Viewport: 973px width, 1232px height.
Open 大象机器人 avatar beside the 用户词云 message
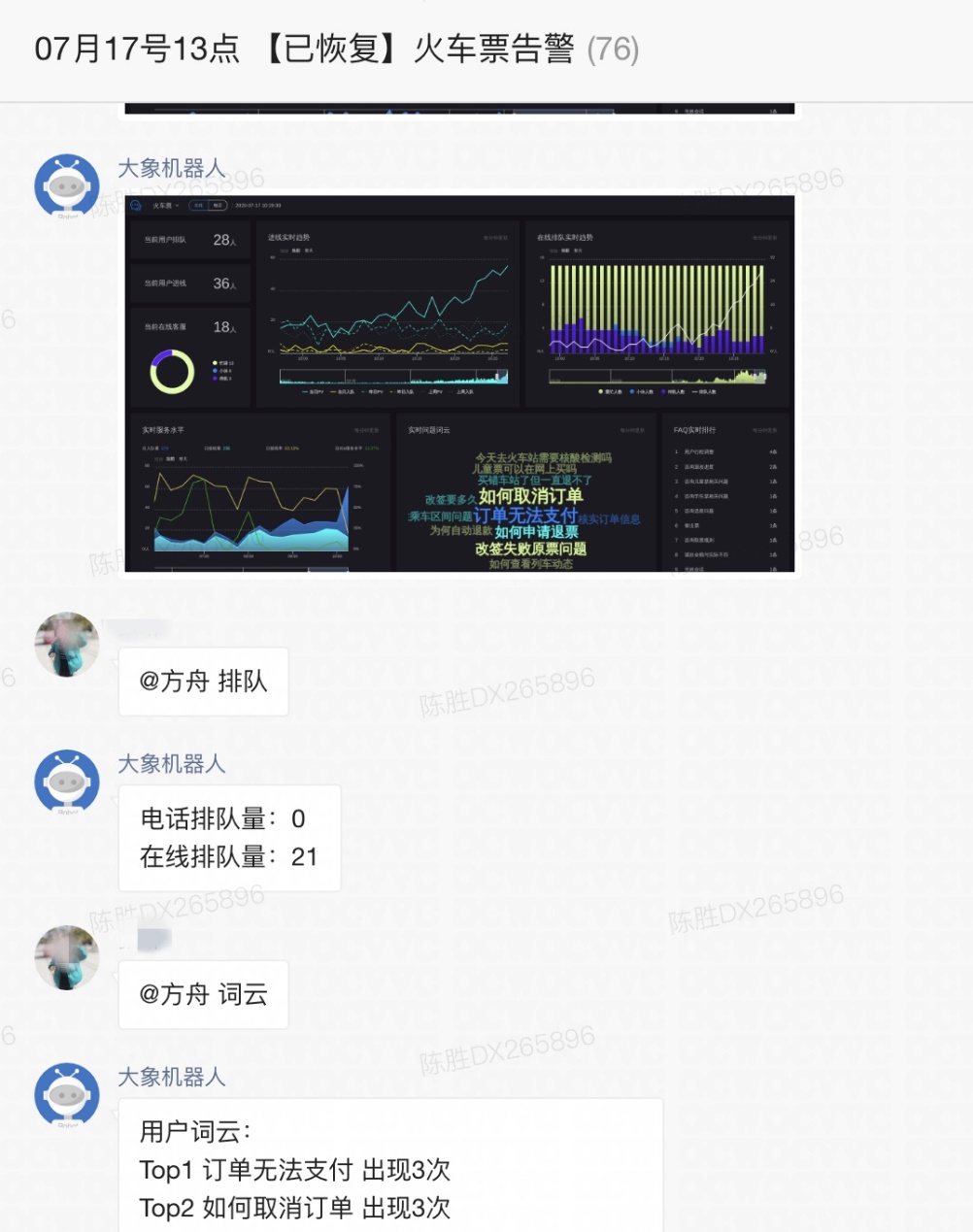pyautogui.click(x=66, y=1094)
